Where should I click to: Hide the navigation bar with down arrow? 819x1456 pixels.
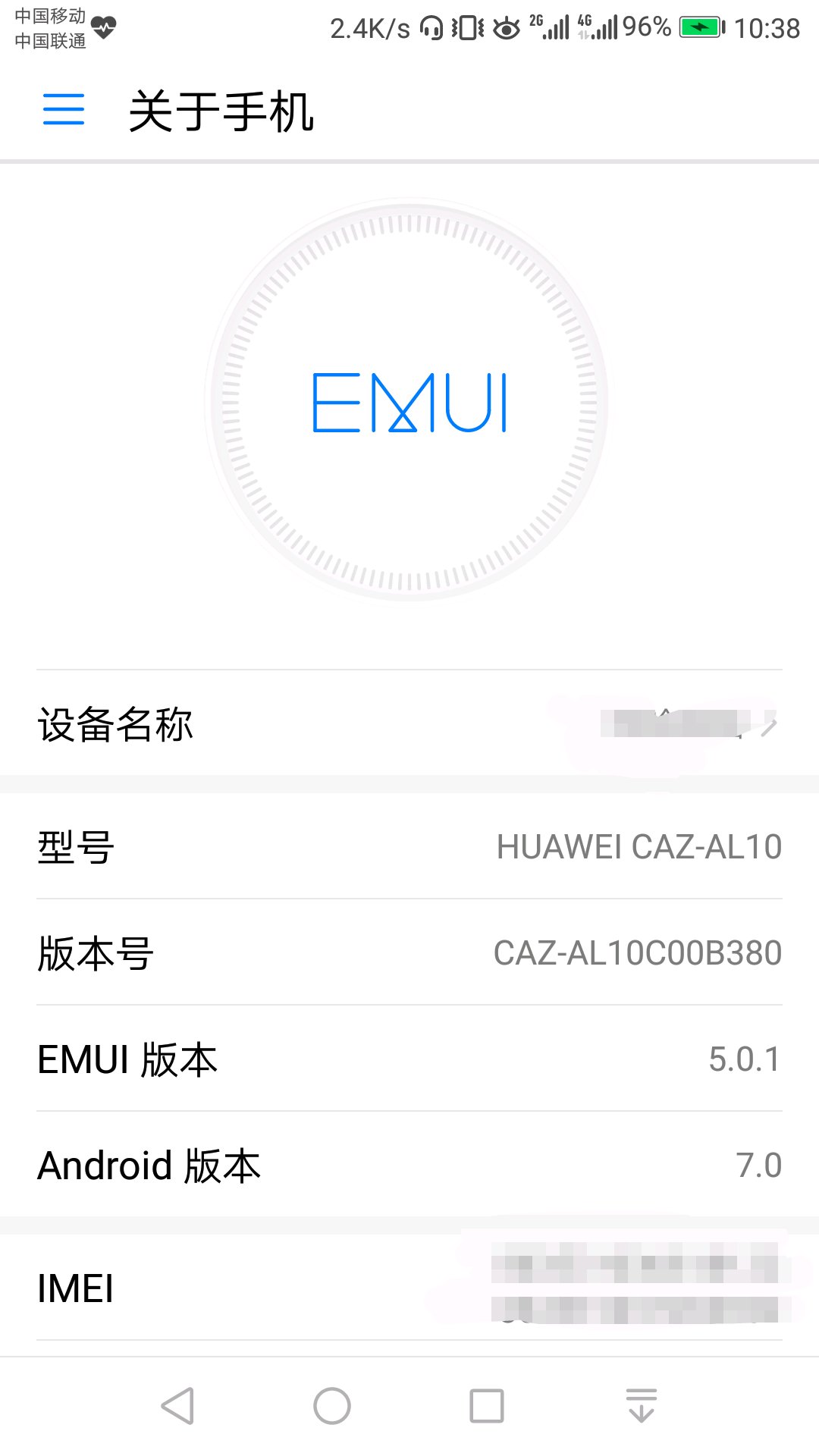pos(642,1406)
